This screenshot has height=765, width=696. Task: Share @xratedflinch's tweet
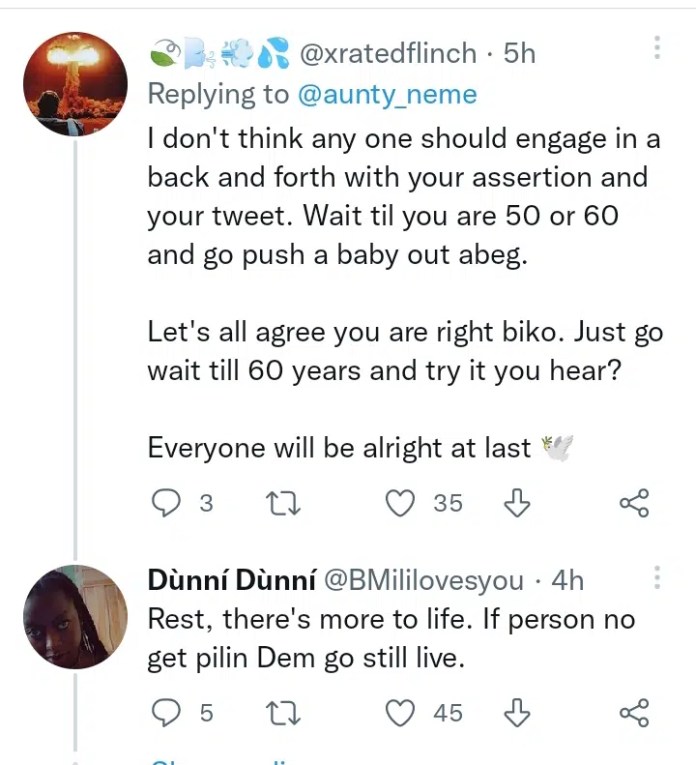tap(634, 503)
